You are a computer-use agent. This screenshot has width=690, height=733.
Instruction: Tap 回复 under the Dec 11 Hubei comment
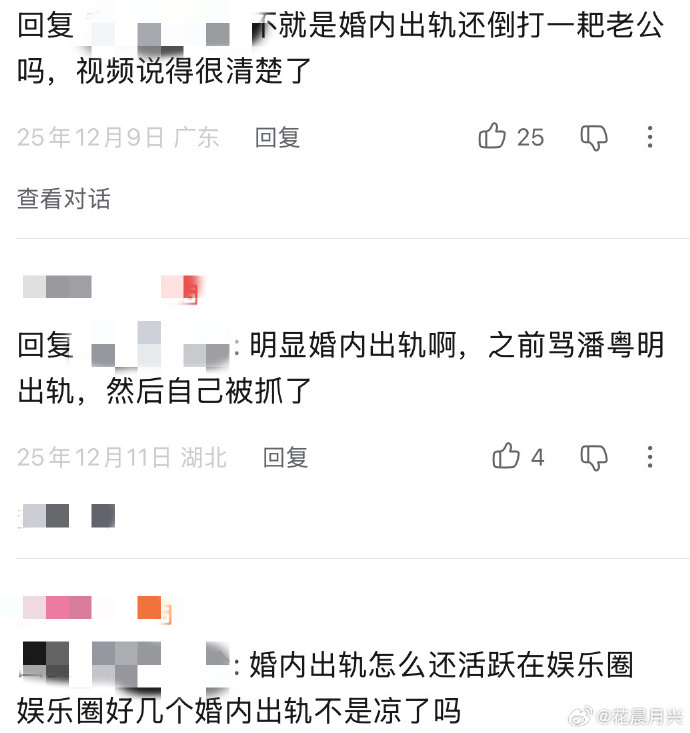(285, 458)
